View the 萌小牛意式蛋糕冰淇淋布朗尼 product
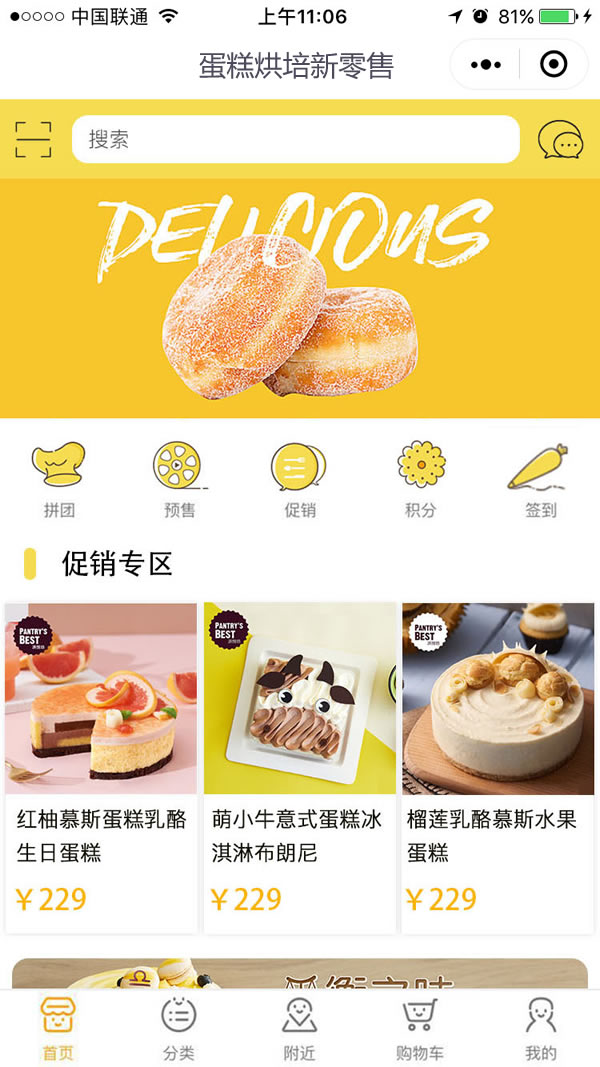 [x=300, y=768]
